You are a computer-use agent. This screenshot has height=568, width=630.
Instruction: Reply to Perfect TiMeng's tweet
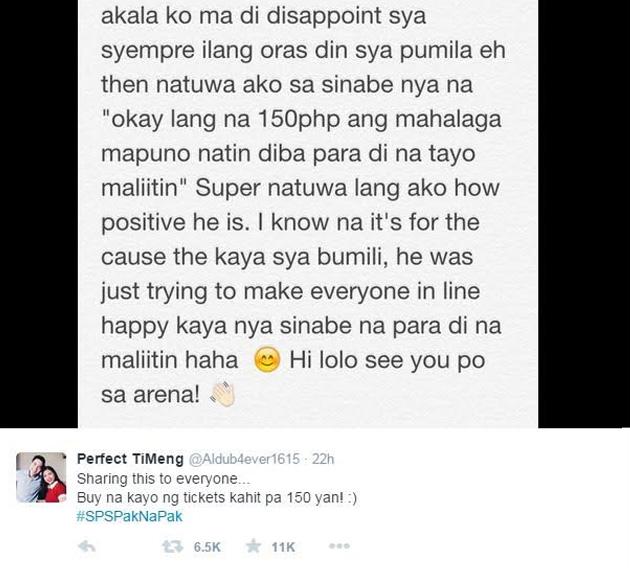click(86, 546)
